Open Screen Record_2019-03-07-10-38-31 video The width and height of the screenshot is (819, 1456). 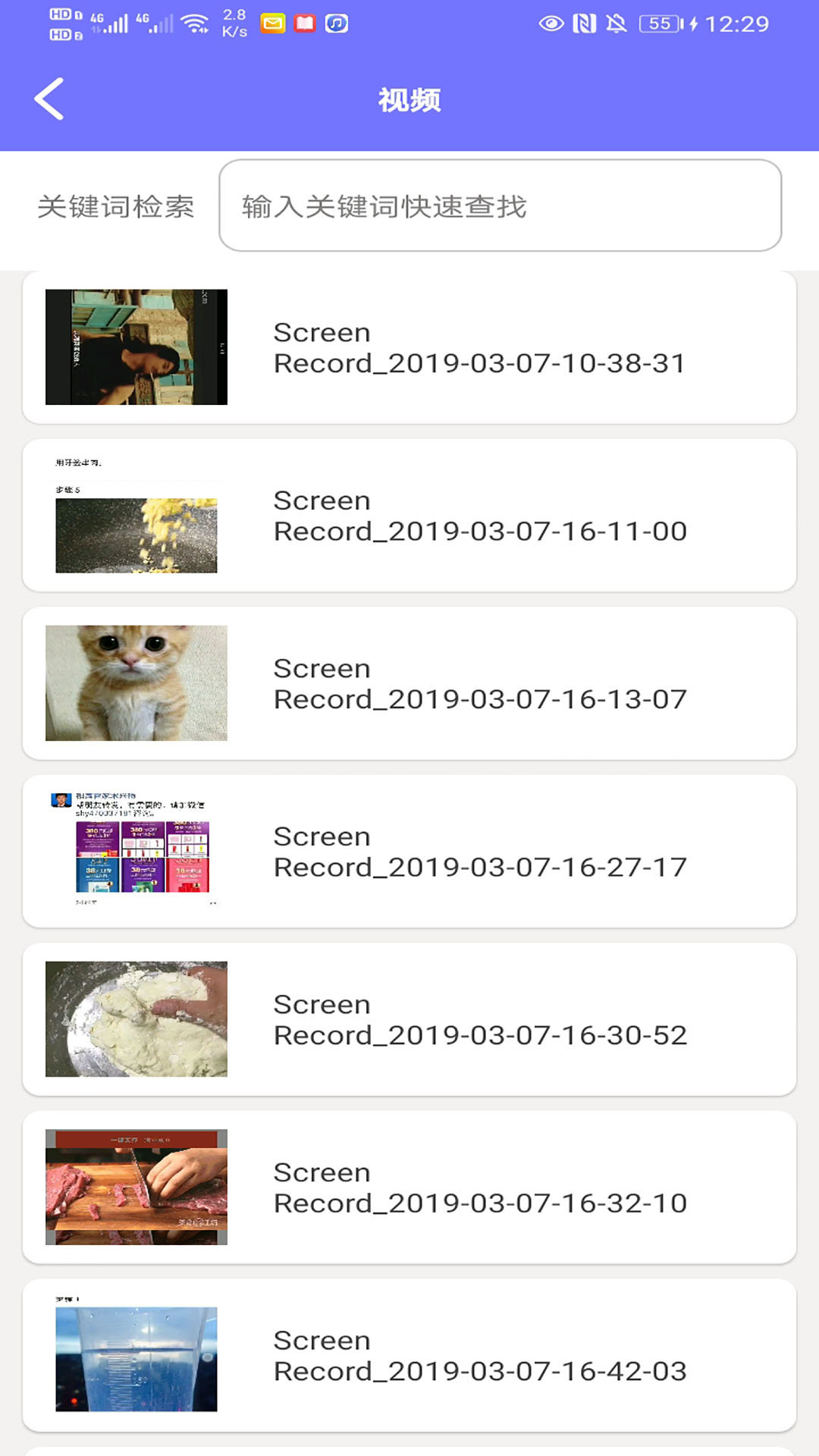click(x=409, y=347)
